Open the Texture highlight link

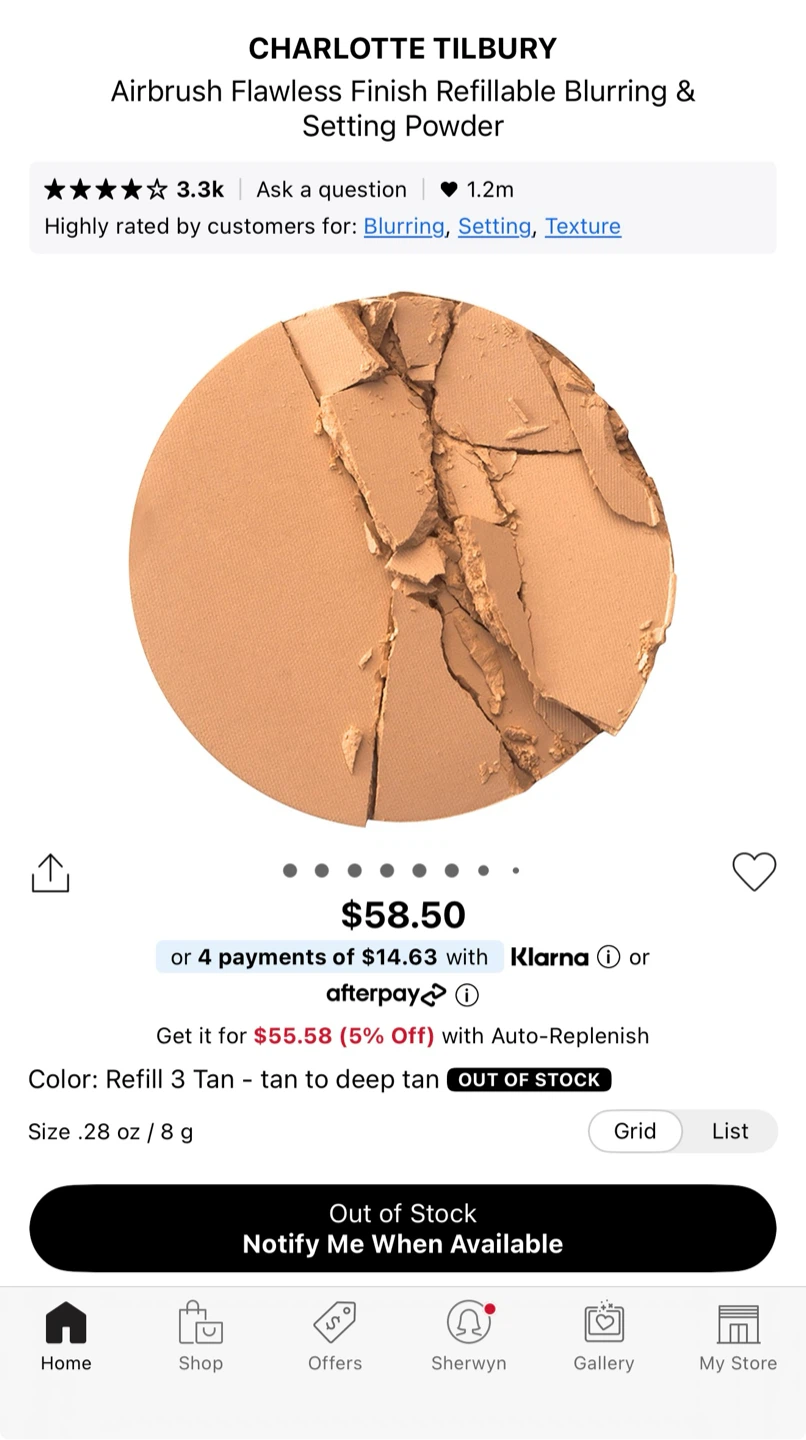[583, 226]
